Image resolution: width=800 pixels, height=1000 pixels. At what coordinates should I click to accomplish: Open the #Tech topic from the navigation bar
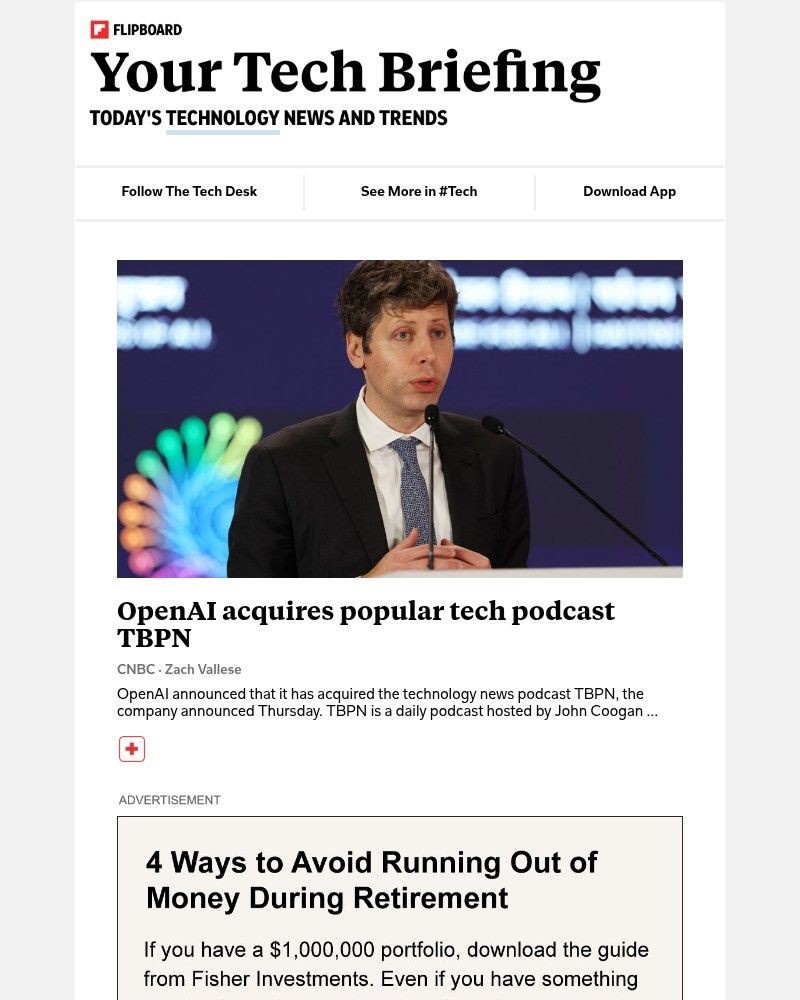tap(419, 191)
